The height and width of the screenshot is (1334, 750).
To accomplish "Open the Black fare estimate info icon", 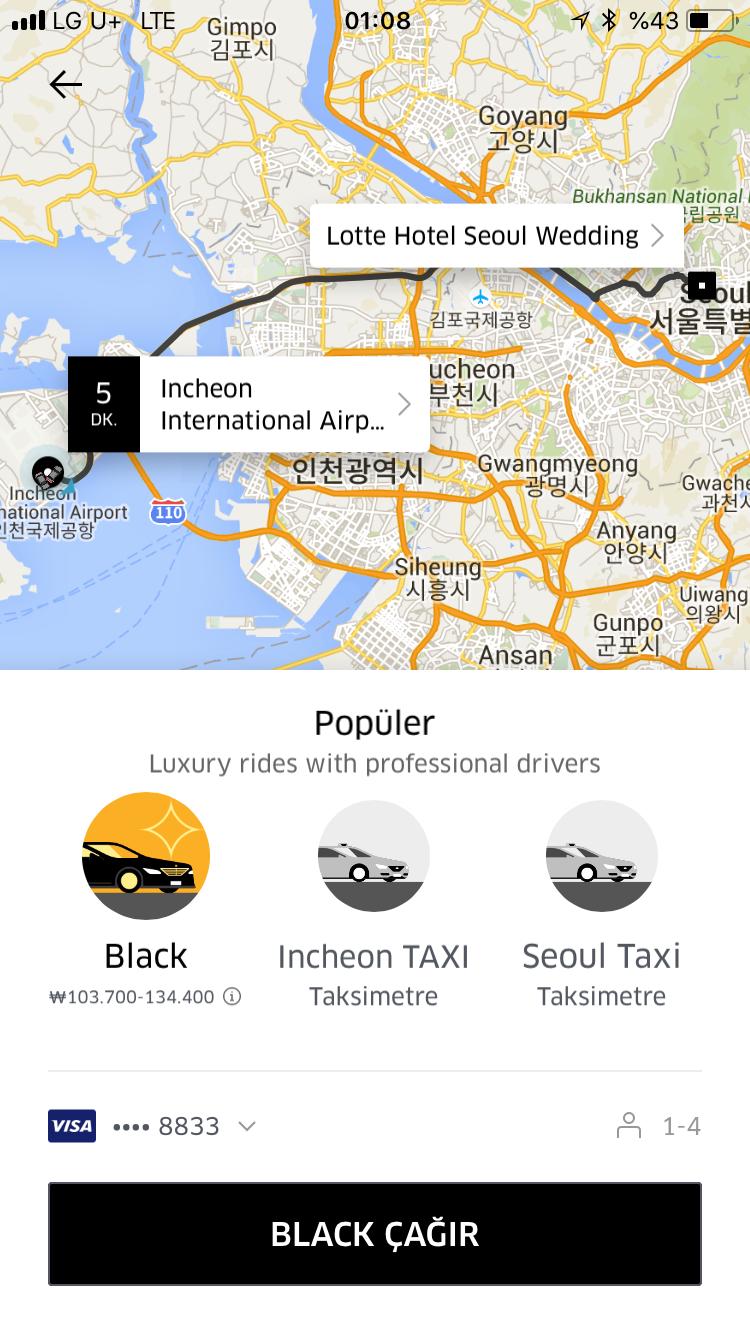I will [x=232, y=997].
